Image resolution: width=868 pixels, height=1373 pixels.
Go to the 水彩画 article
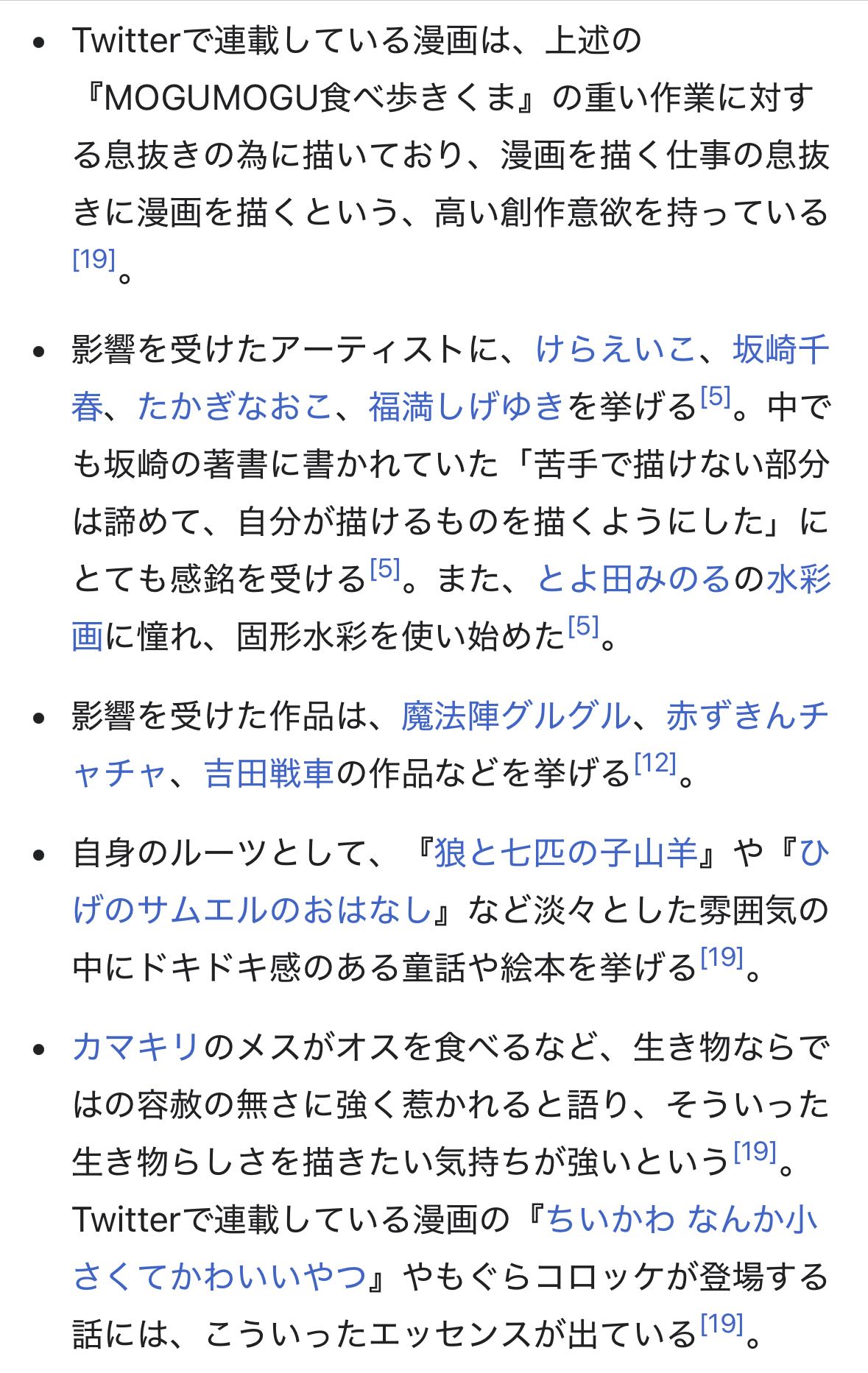coord(799,579)
